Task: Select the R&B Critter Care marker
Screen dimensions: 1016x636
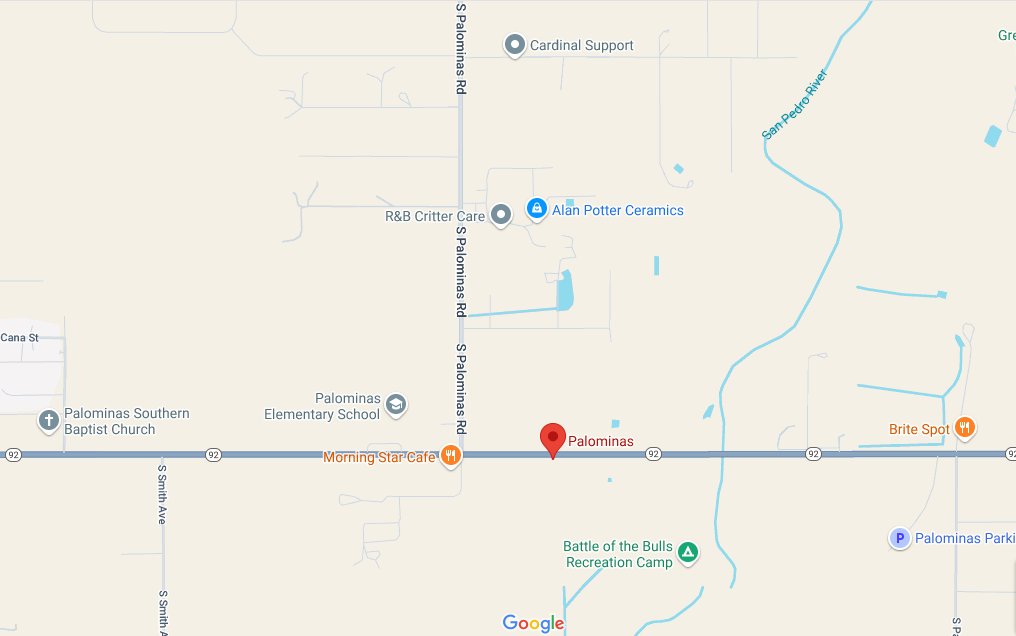Action: [x=501, y=214]
